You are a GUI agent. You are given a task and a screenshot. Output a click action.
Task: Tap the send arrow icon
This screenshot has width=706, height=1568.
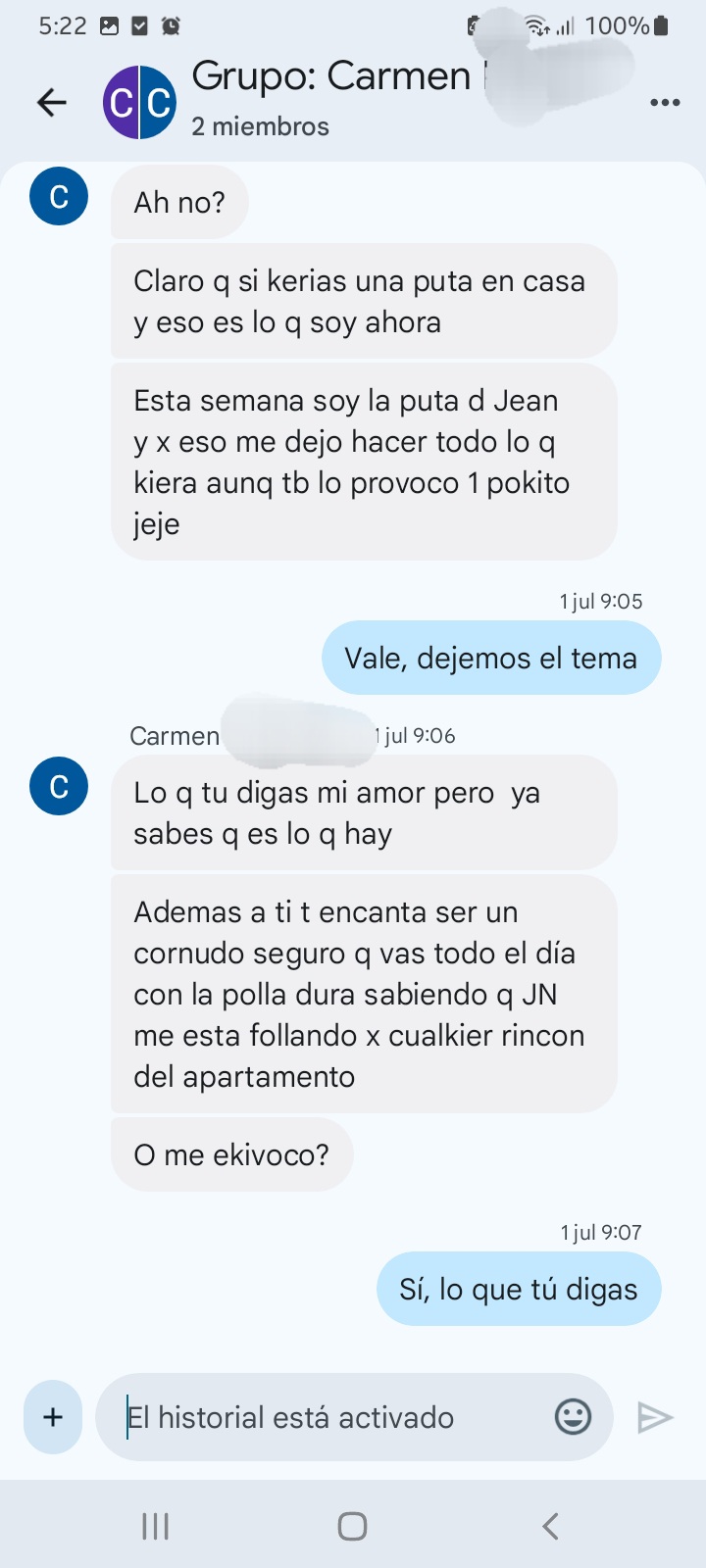[654, 1417]
